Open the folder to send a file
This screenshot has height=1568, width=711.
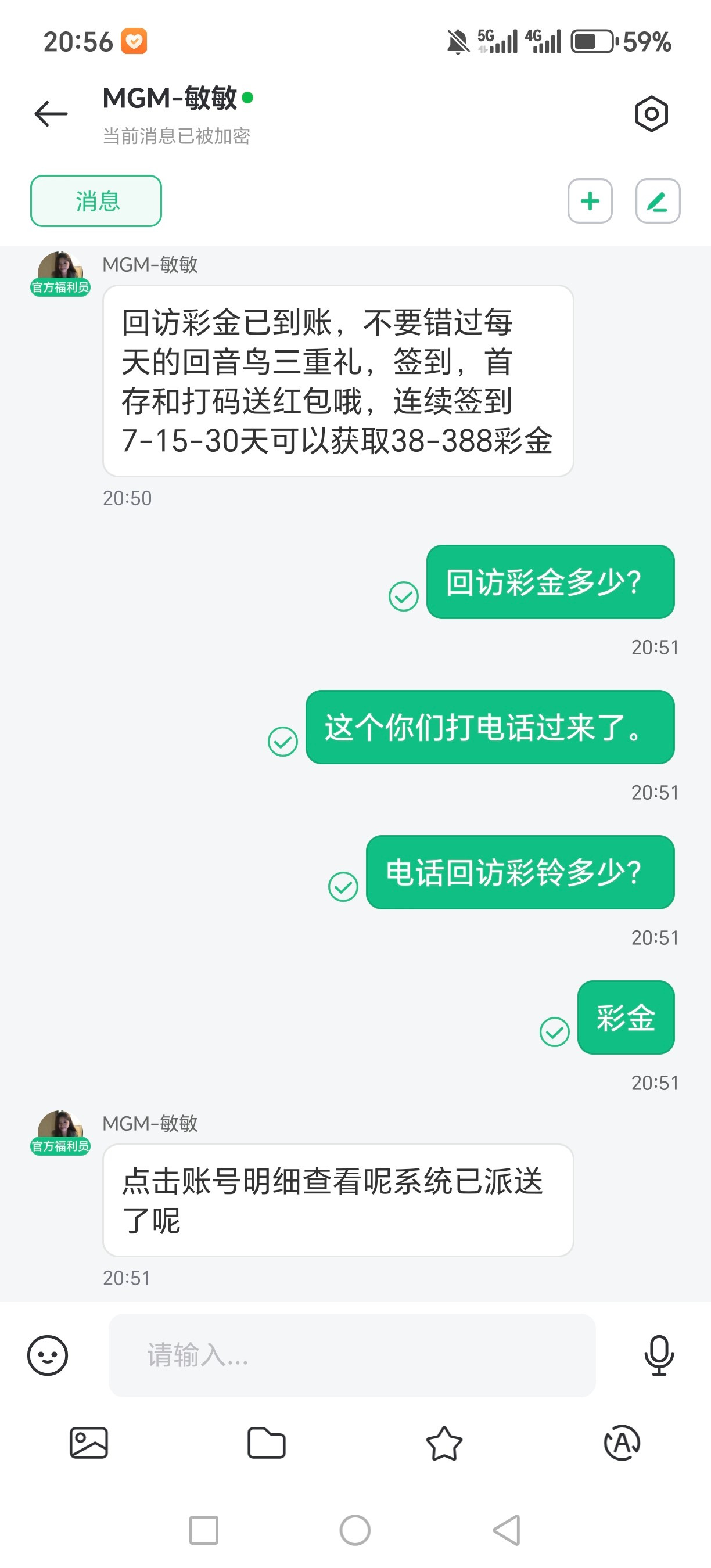coord(267,1443)
